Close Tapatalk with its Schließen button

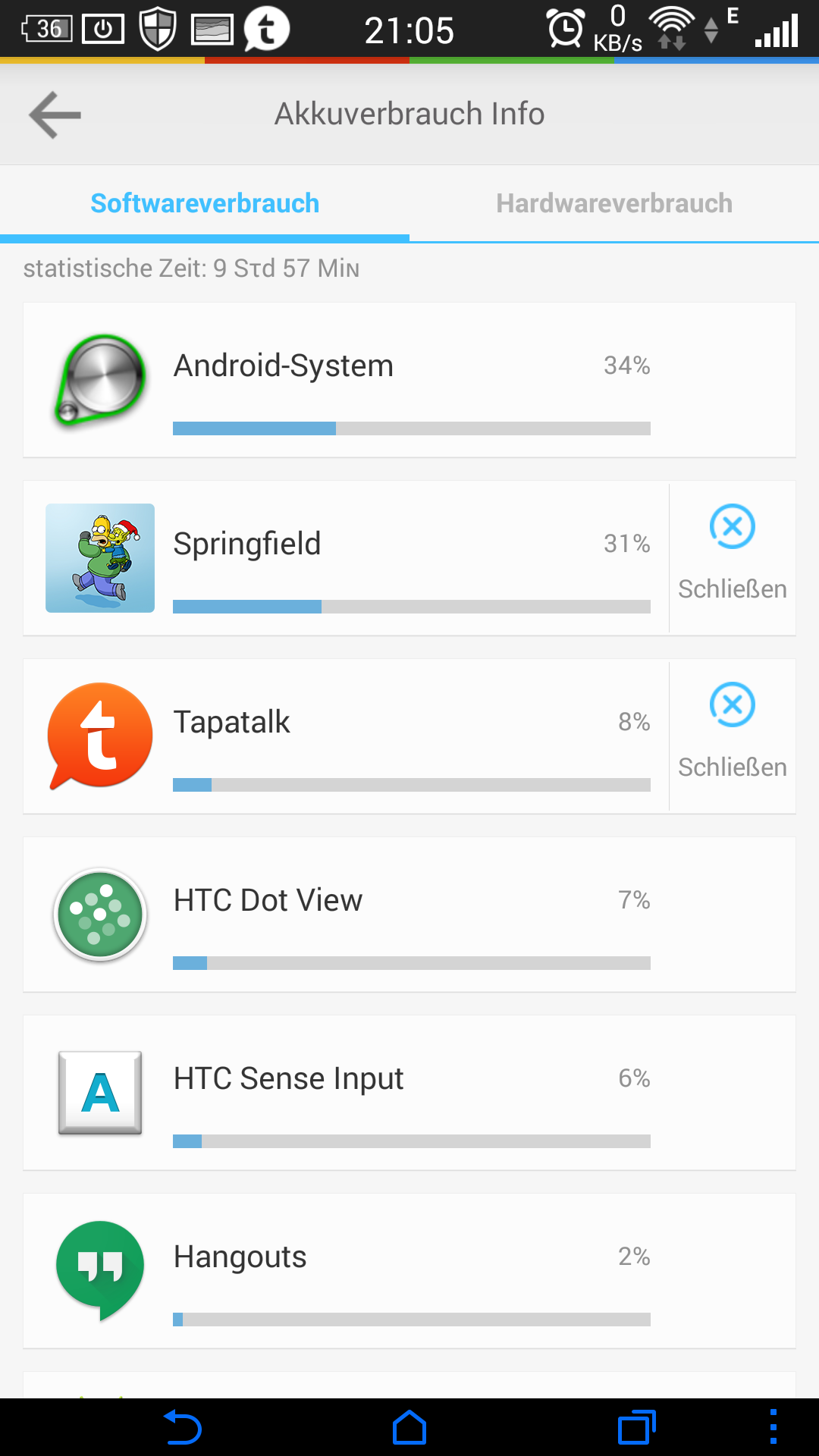coord(732,734)
